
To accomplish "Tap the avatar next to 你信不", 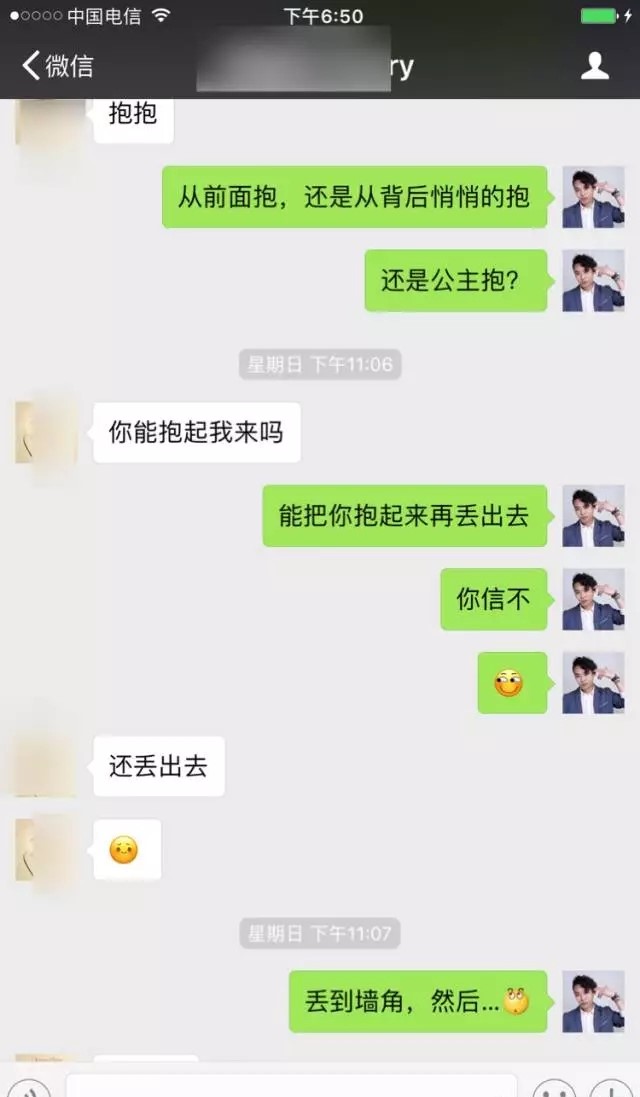I will [593, 600].
